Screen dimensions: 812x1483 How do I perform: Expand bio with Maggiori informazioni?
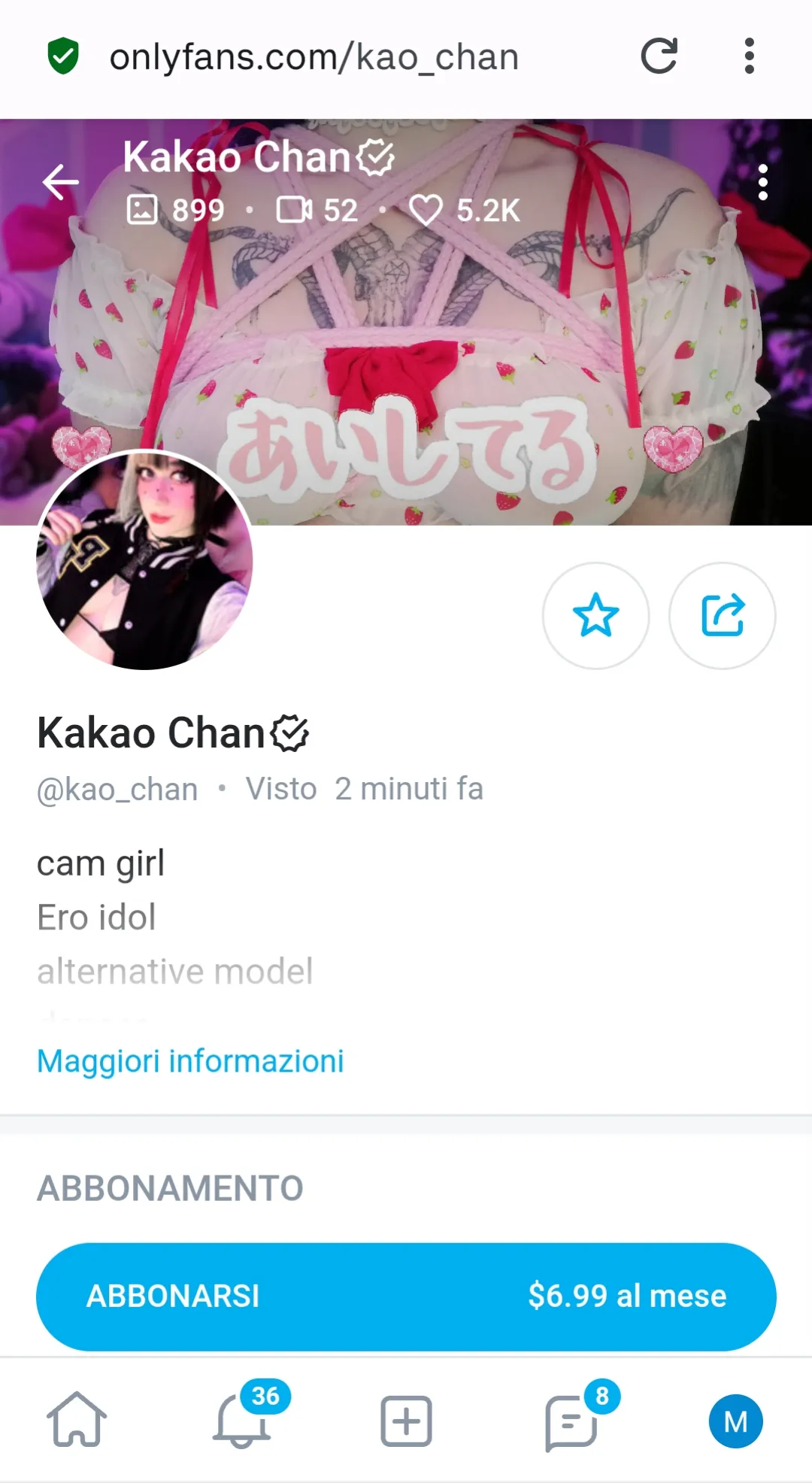click(x=190, y=1061)
